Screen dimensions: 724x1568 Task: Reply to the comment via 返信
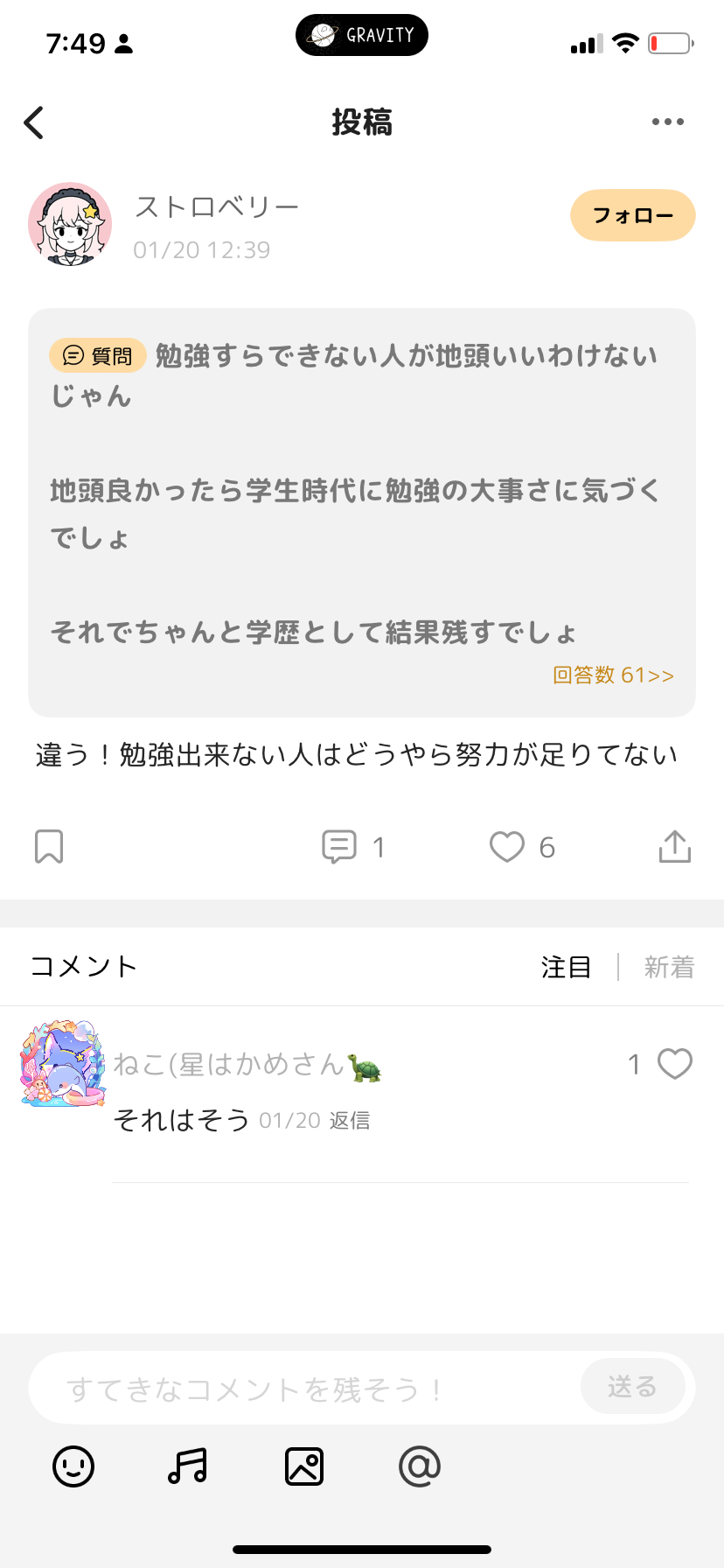(x=349, y=1120)
